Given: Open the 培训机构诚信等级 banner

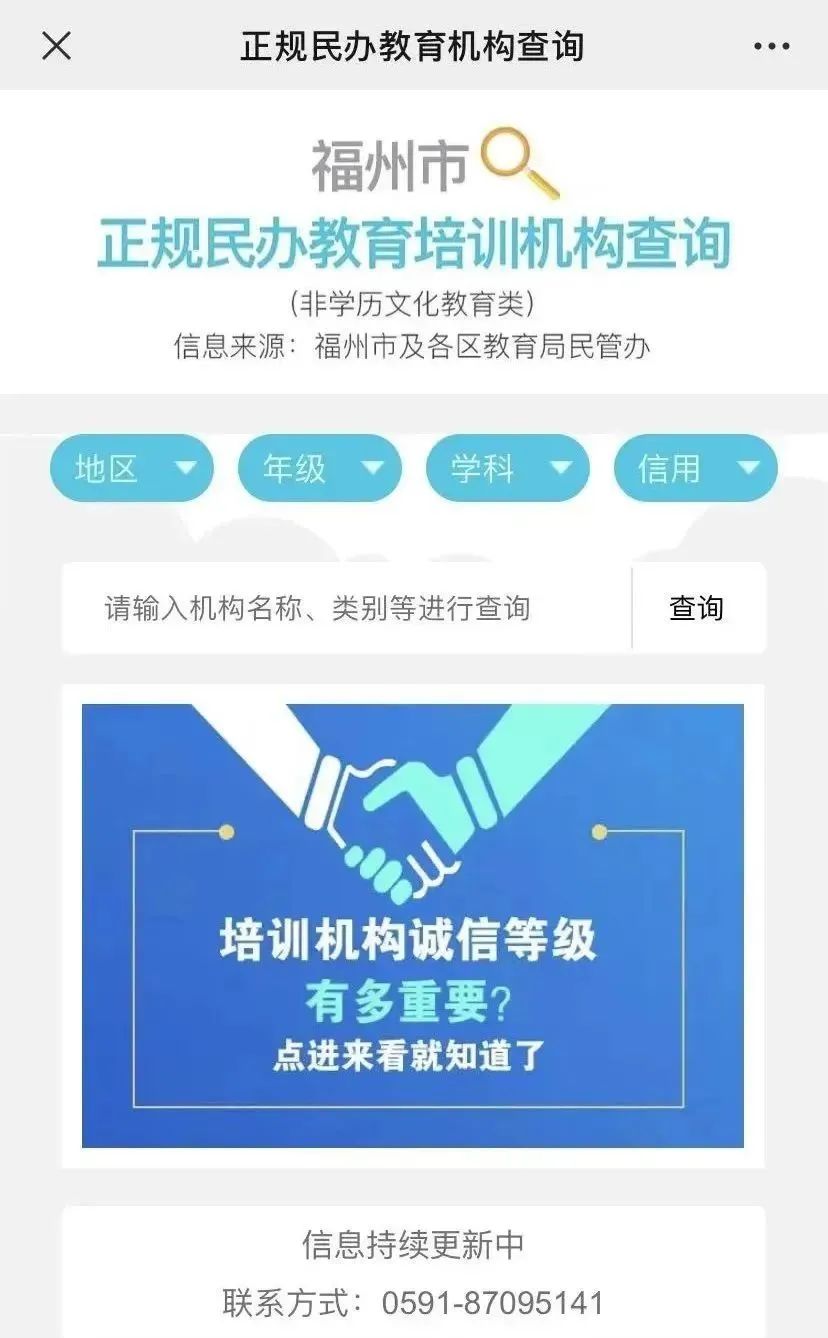Looking at the screenshot, I should pyautogui.click(x=413, y=925).
